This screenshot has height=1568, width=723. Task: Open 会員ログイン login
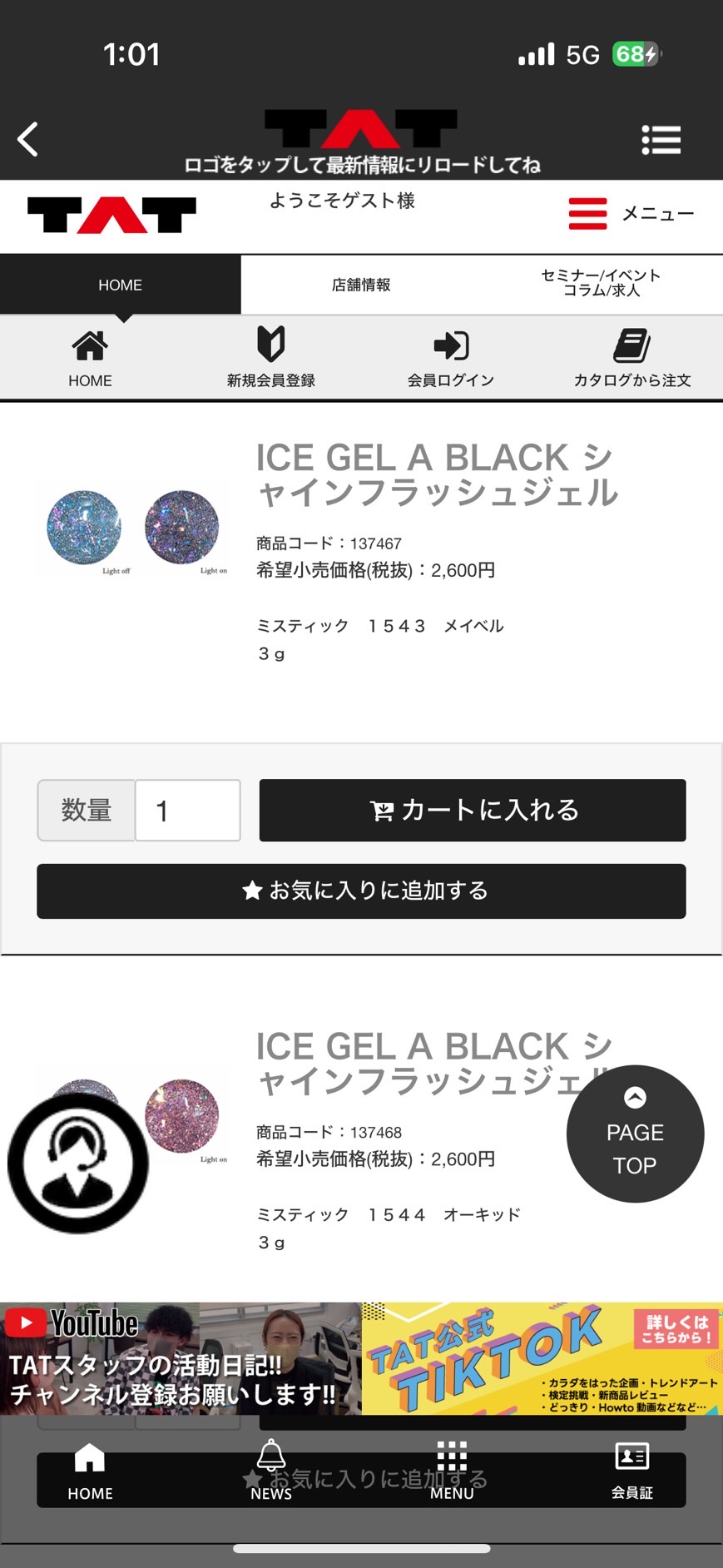click(451, 357)
